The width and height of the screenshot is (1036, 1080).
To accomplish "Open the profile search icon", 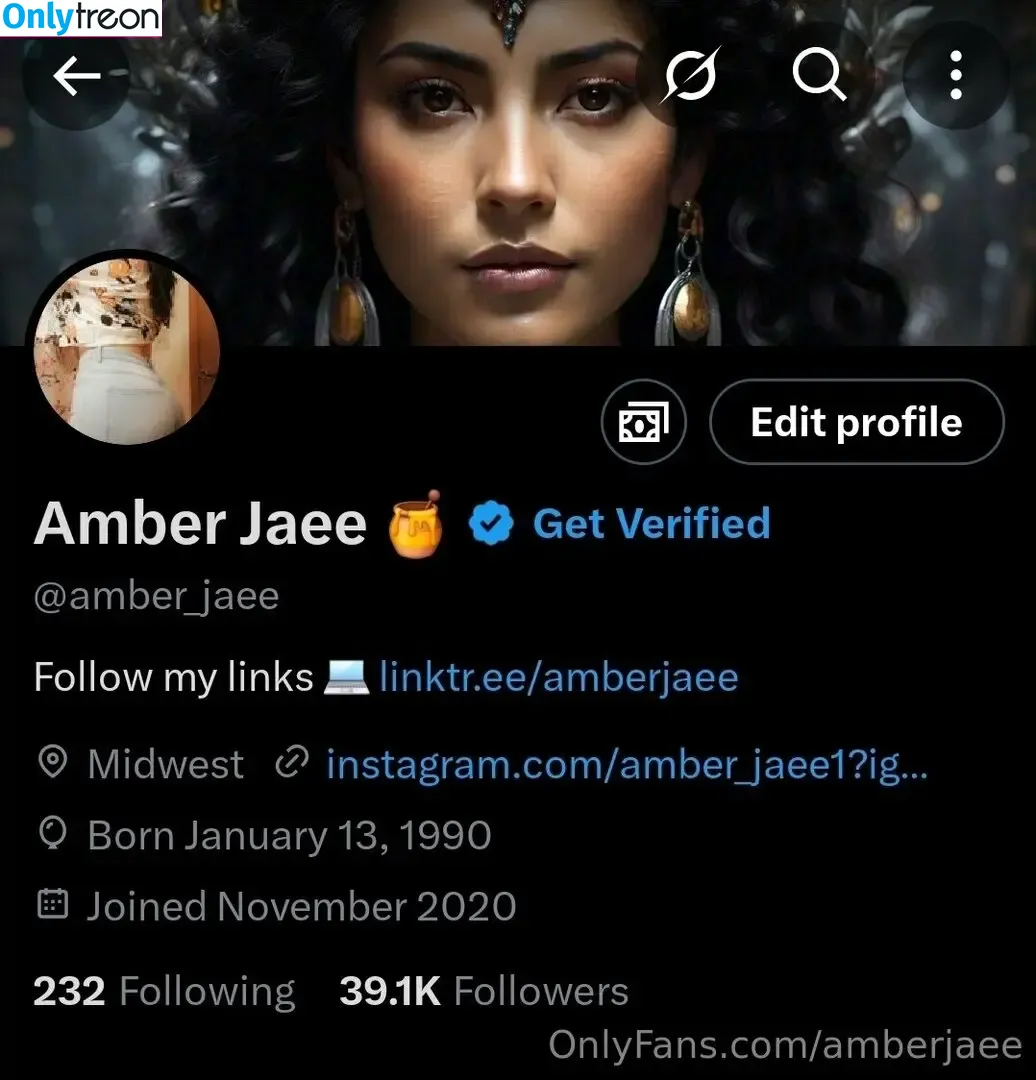I will (x=819, y=75).
